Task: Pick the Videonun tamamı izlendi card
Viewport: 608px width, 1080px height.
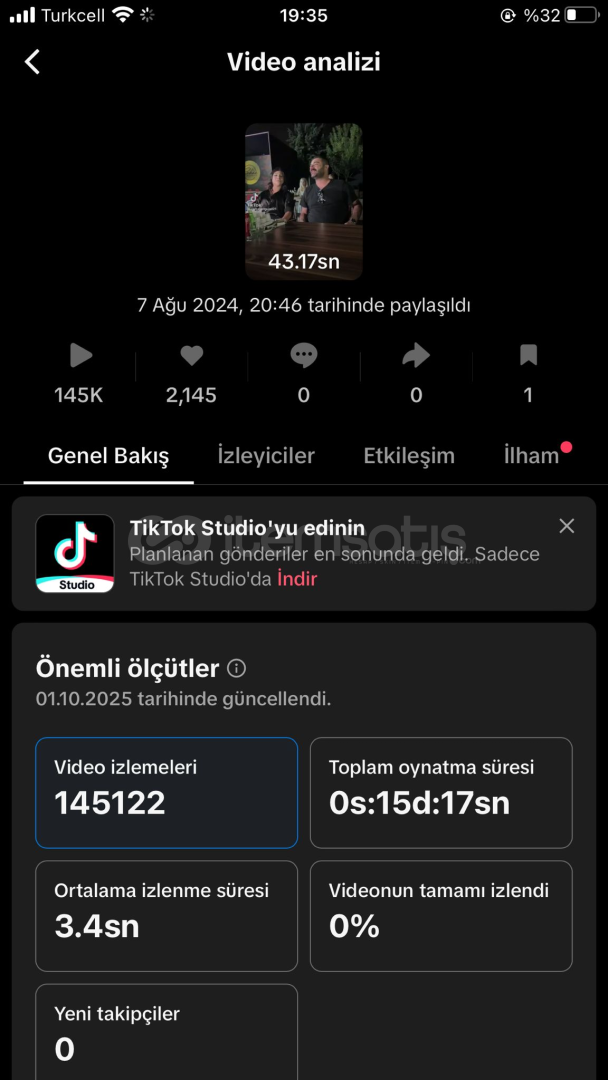Action: [x=441, y=915]
